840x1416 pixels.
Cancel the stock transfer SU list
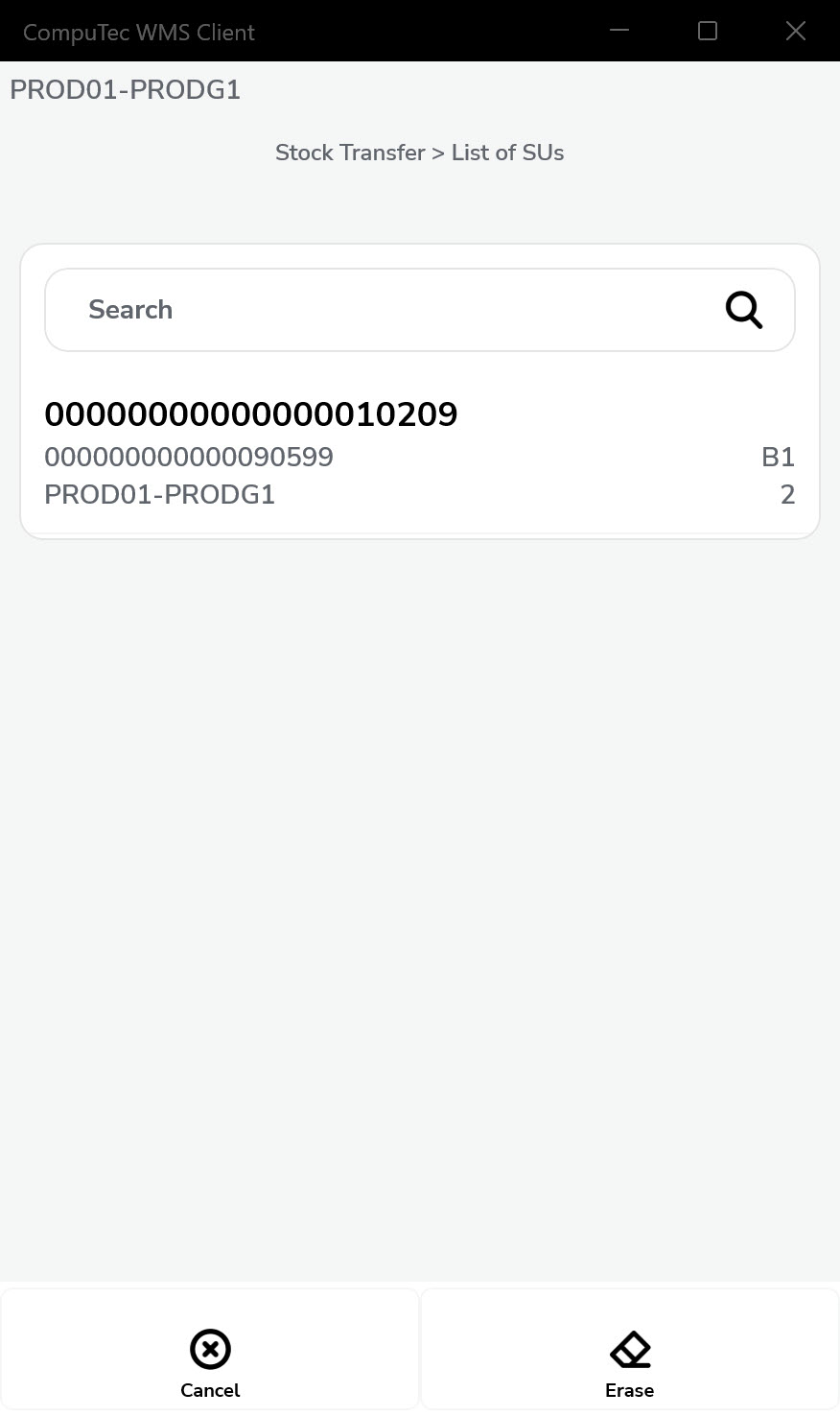tap(210, 1362)
